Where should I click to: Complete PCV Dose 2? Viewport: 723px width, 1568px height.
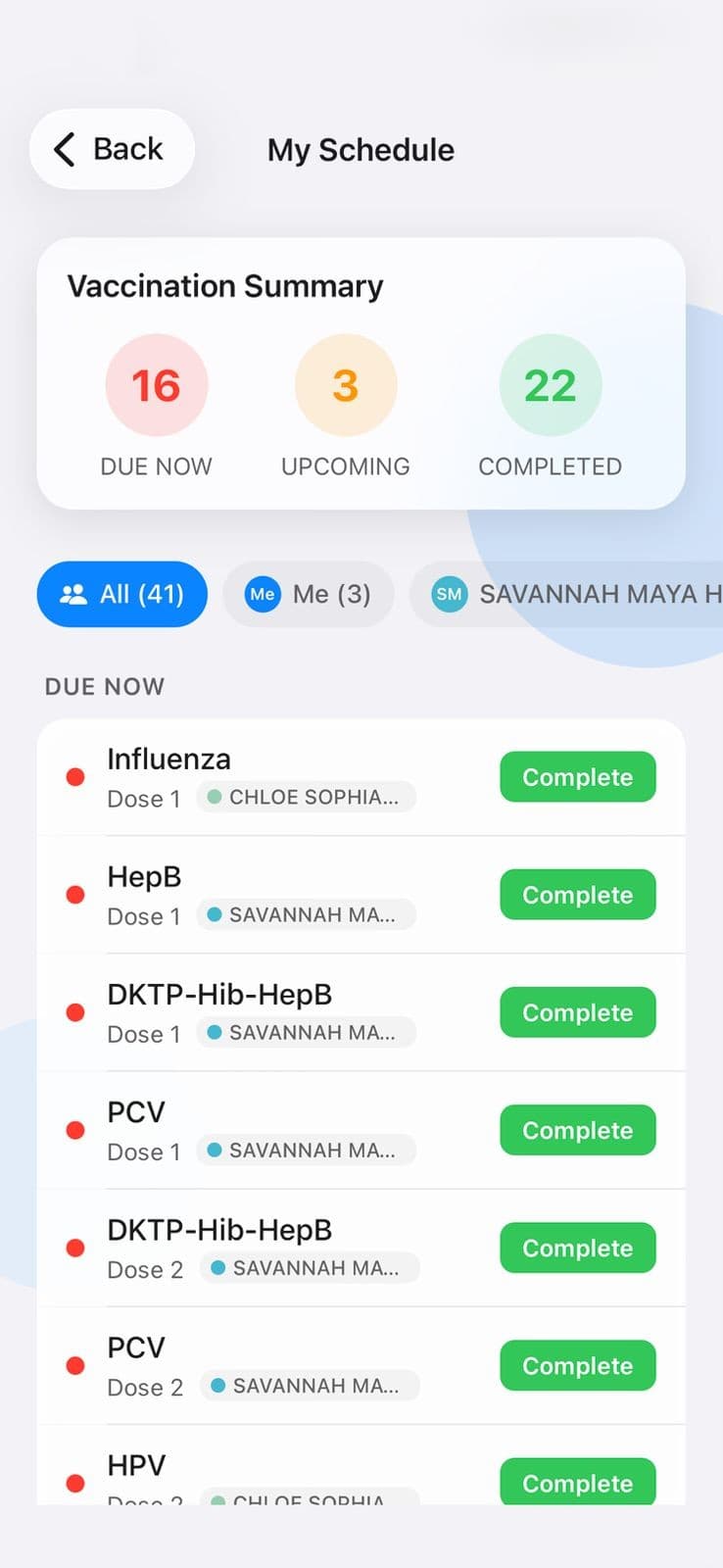[x=577, y=1365]
